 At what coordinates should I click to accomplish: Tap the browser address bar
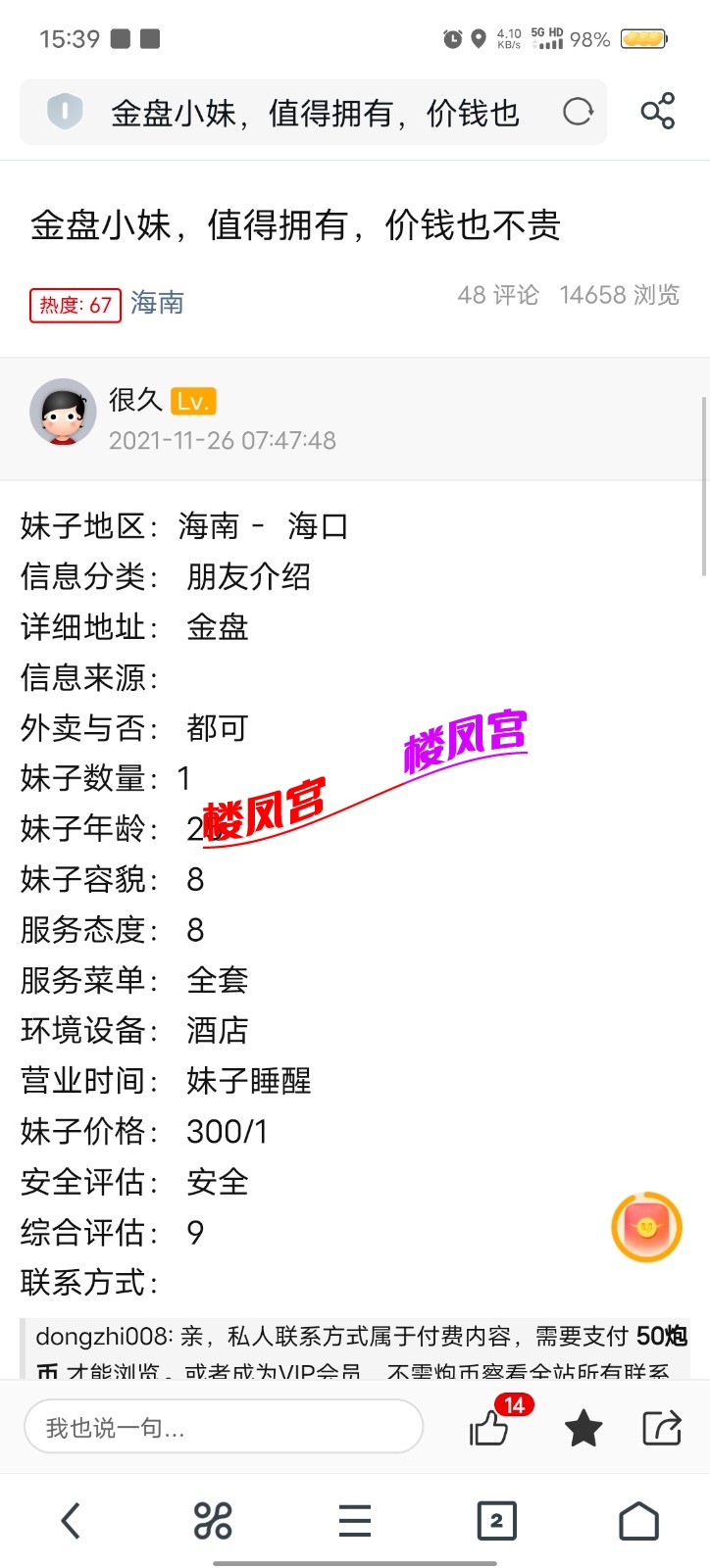point(314,113)
